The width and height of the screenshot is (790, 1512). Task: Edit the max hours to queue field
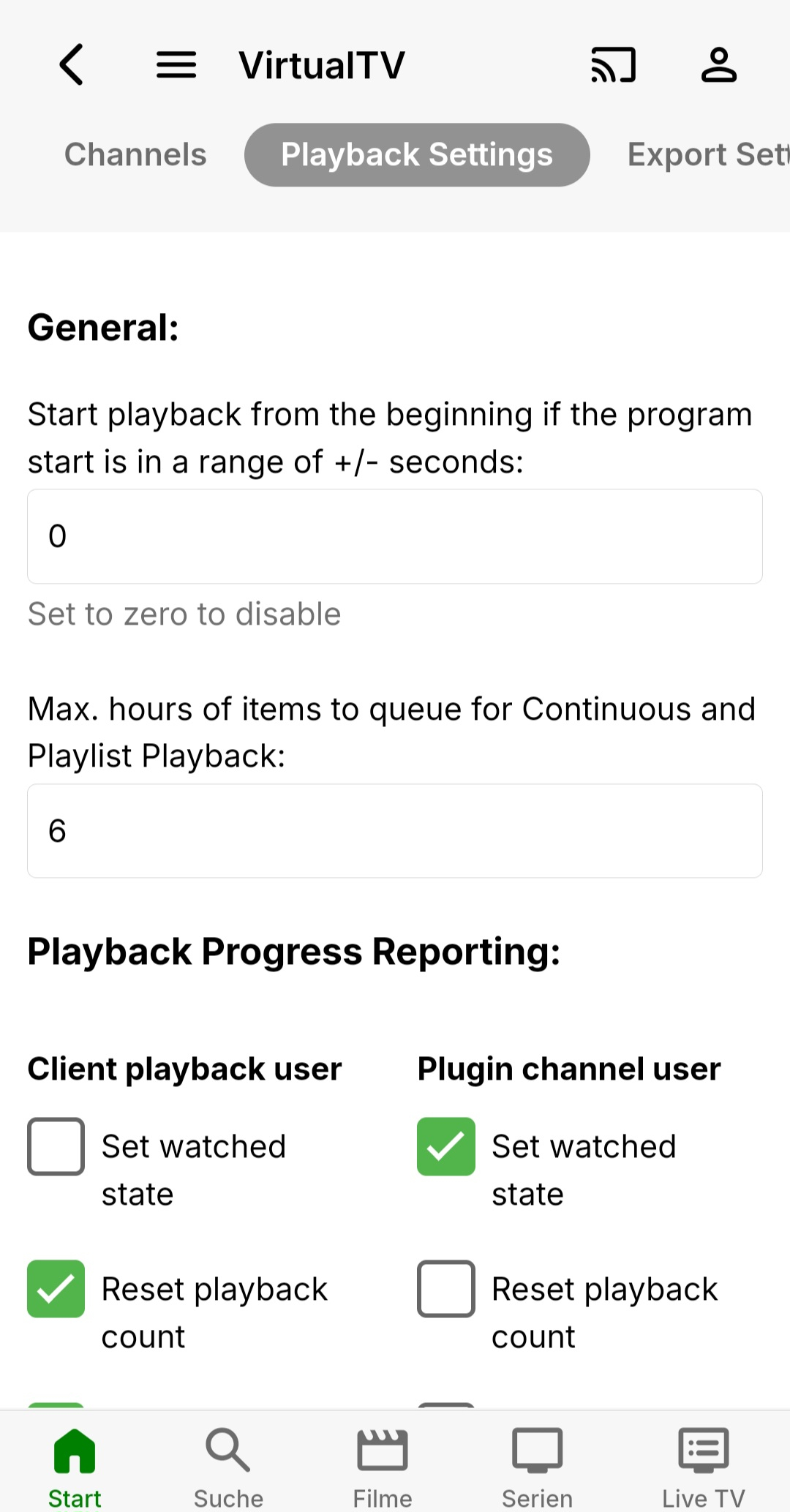tap(395, 831)
